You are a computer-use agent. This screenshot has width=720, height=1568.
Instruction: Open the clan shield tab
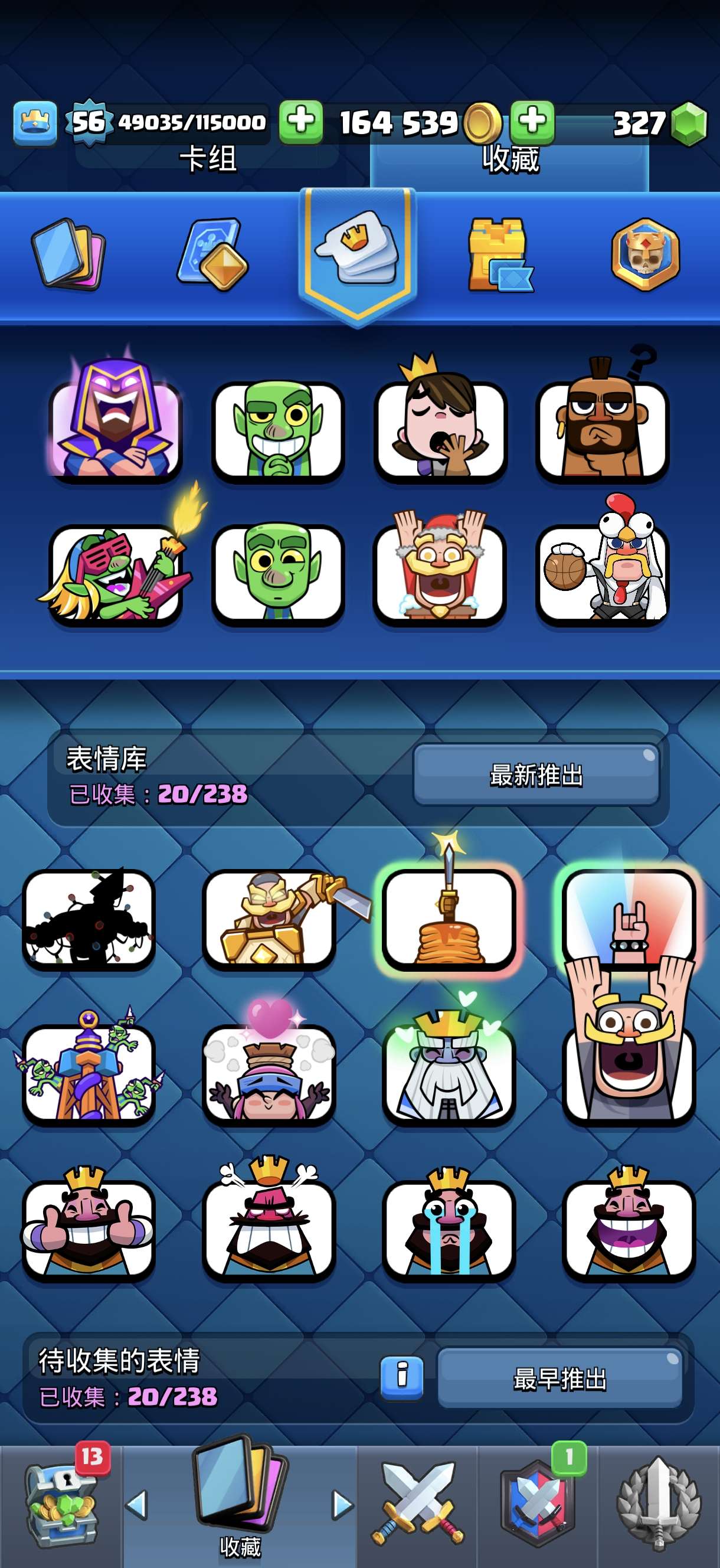tap(538, 1504)
